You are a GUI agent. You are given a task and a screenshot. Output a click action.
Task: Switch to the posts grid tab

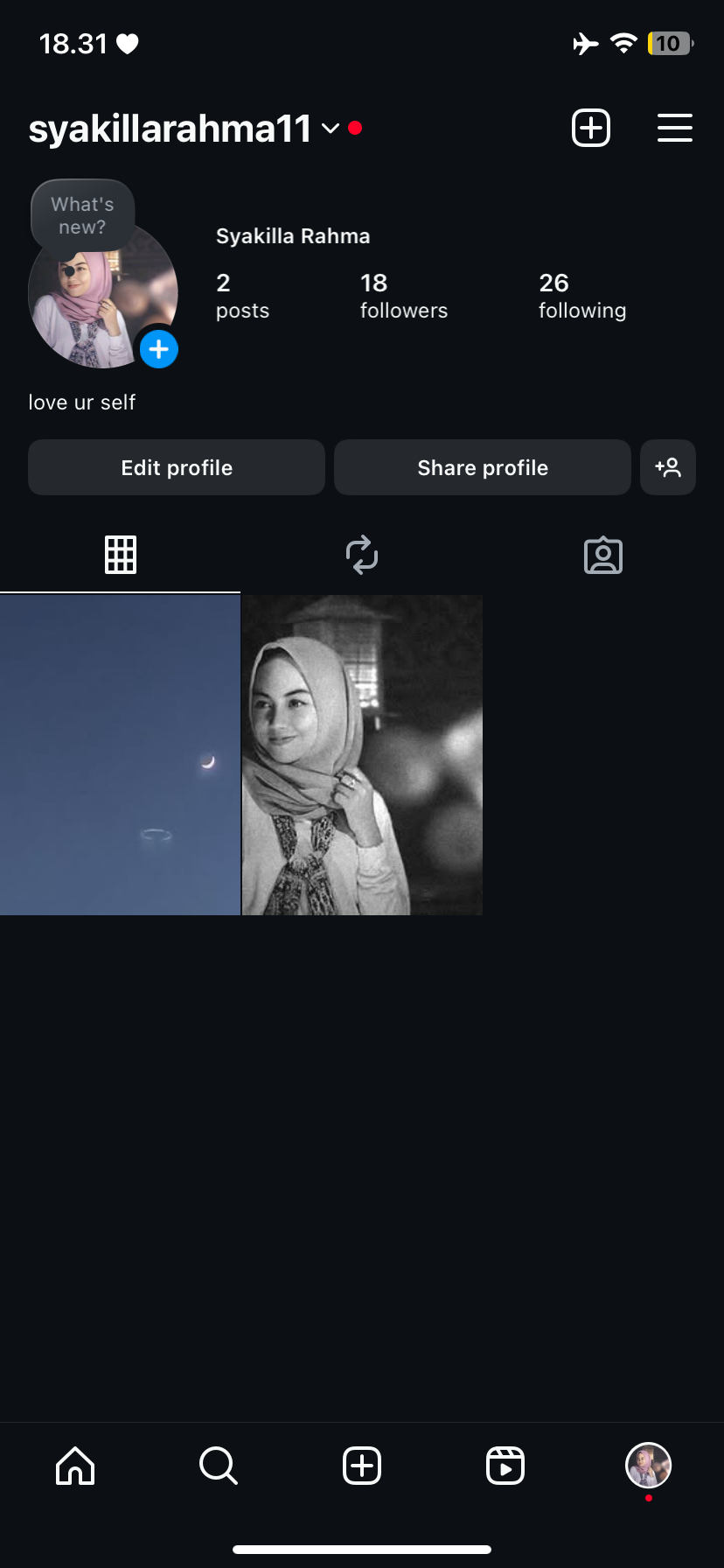click(121, 555)
